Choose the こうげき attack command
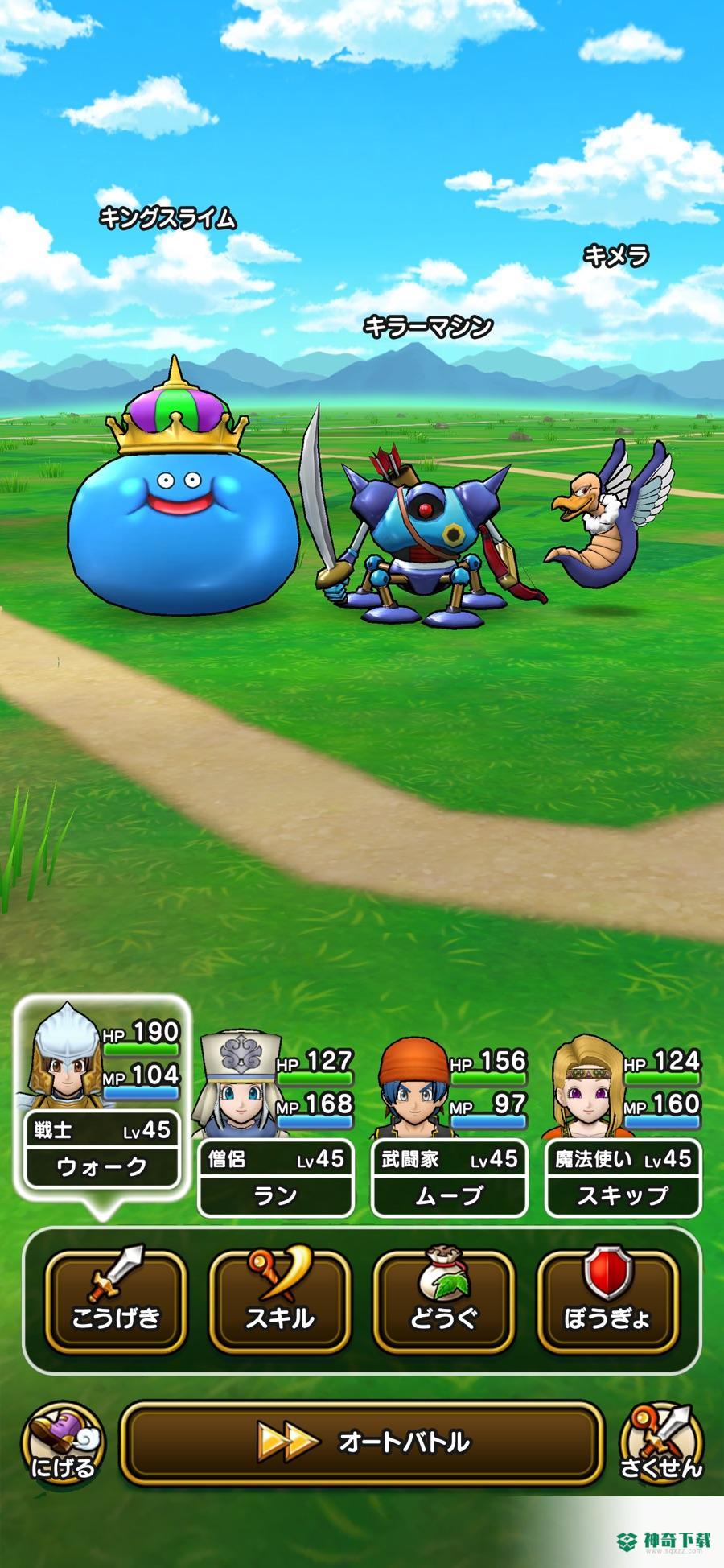Screen dimensions: 724x1568 pos(116,1301)
